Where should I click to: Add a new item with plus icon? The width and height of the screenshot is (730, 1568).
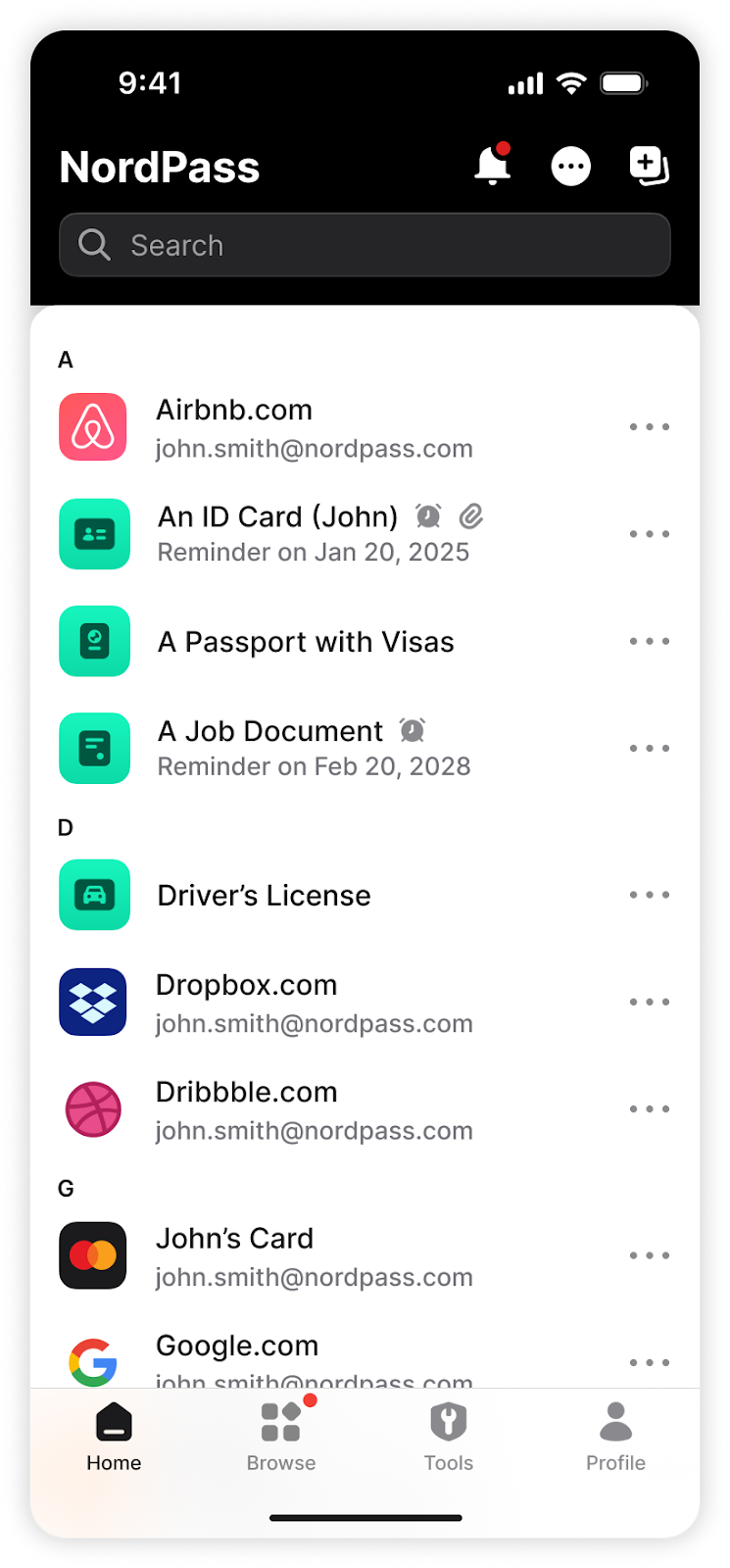point(649,166)
